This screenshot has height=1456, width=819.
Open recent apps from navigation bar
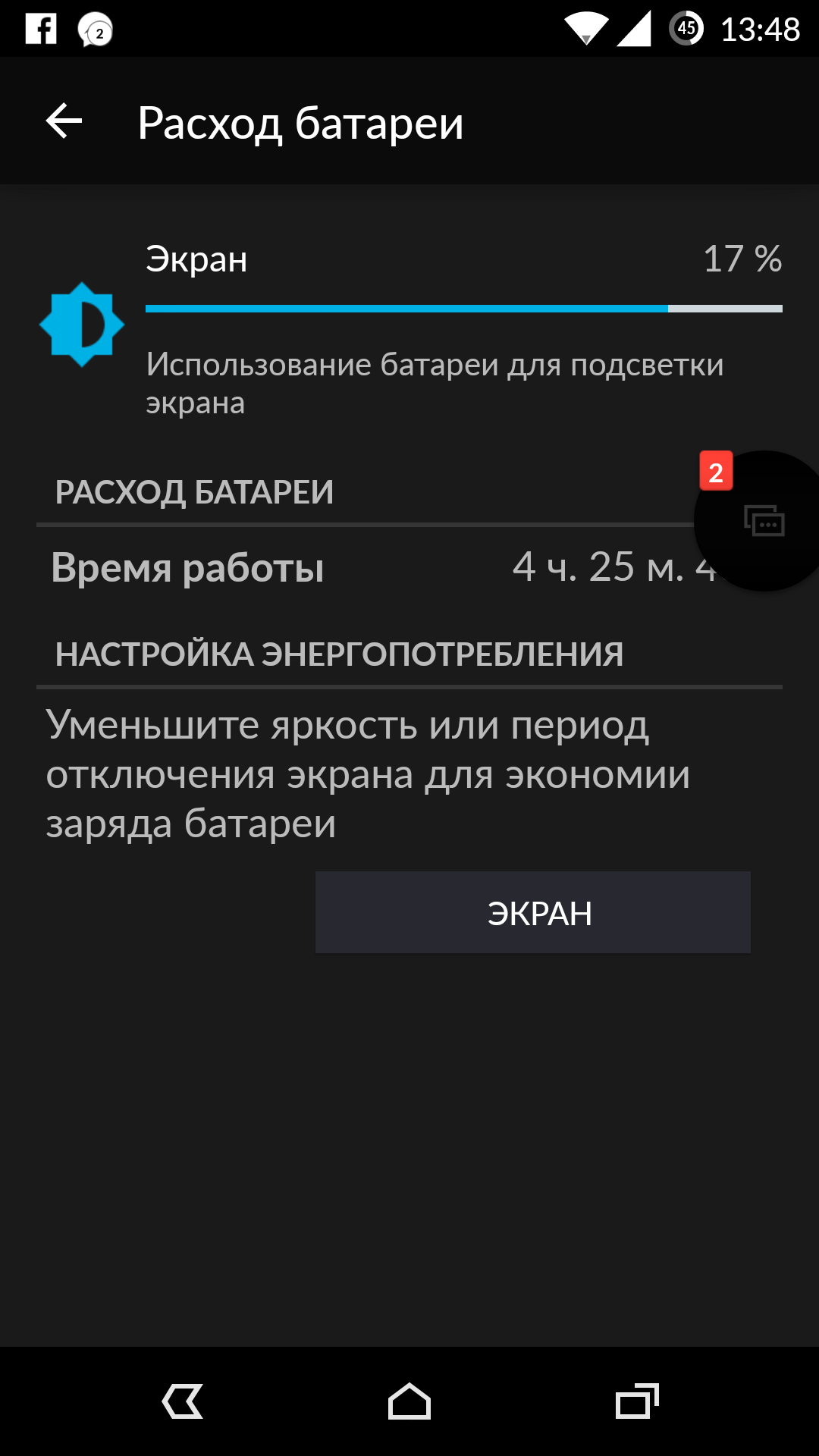click(x=636, y=1401)
